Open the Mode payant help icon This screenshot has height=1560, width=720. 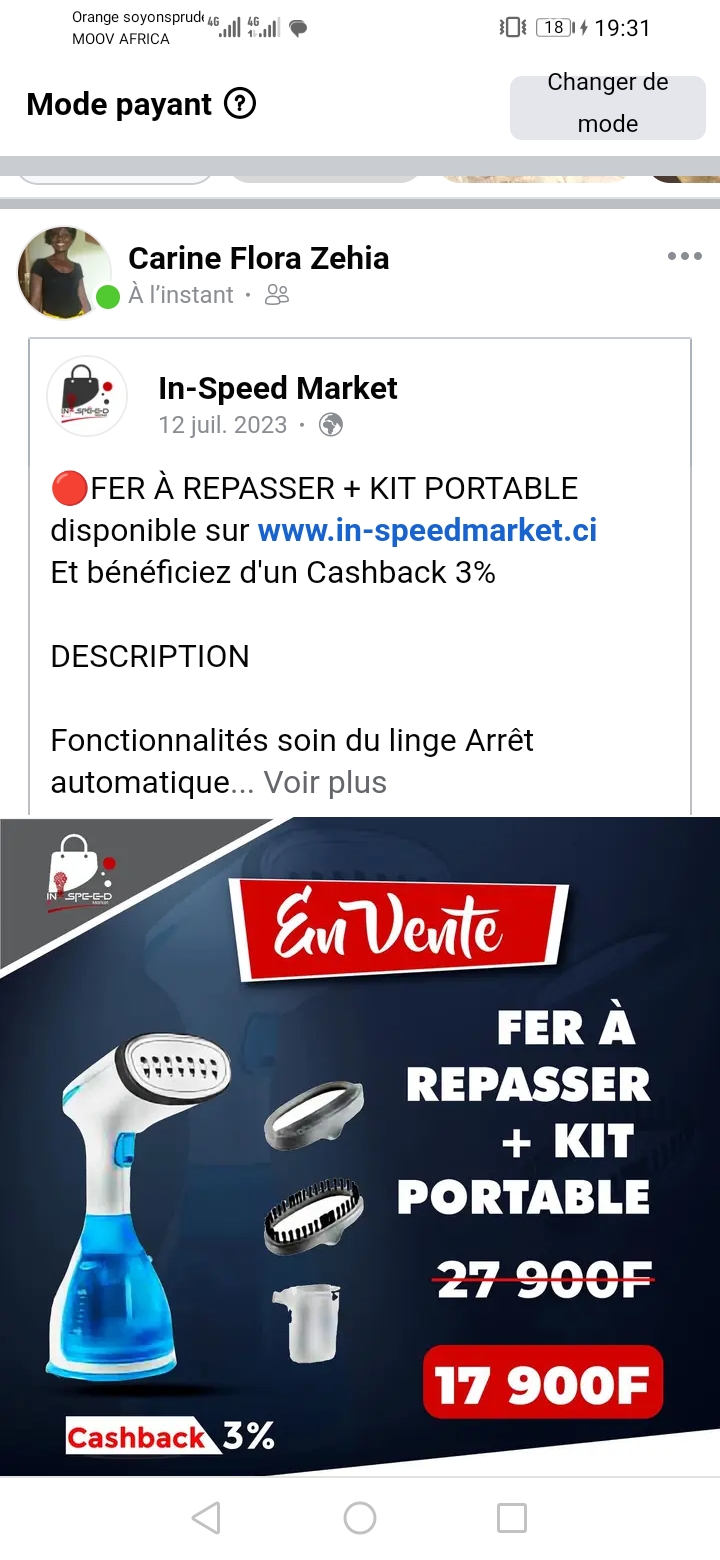click(240, 104)
